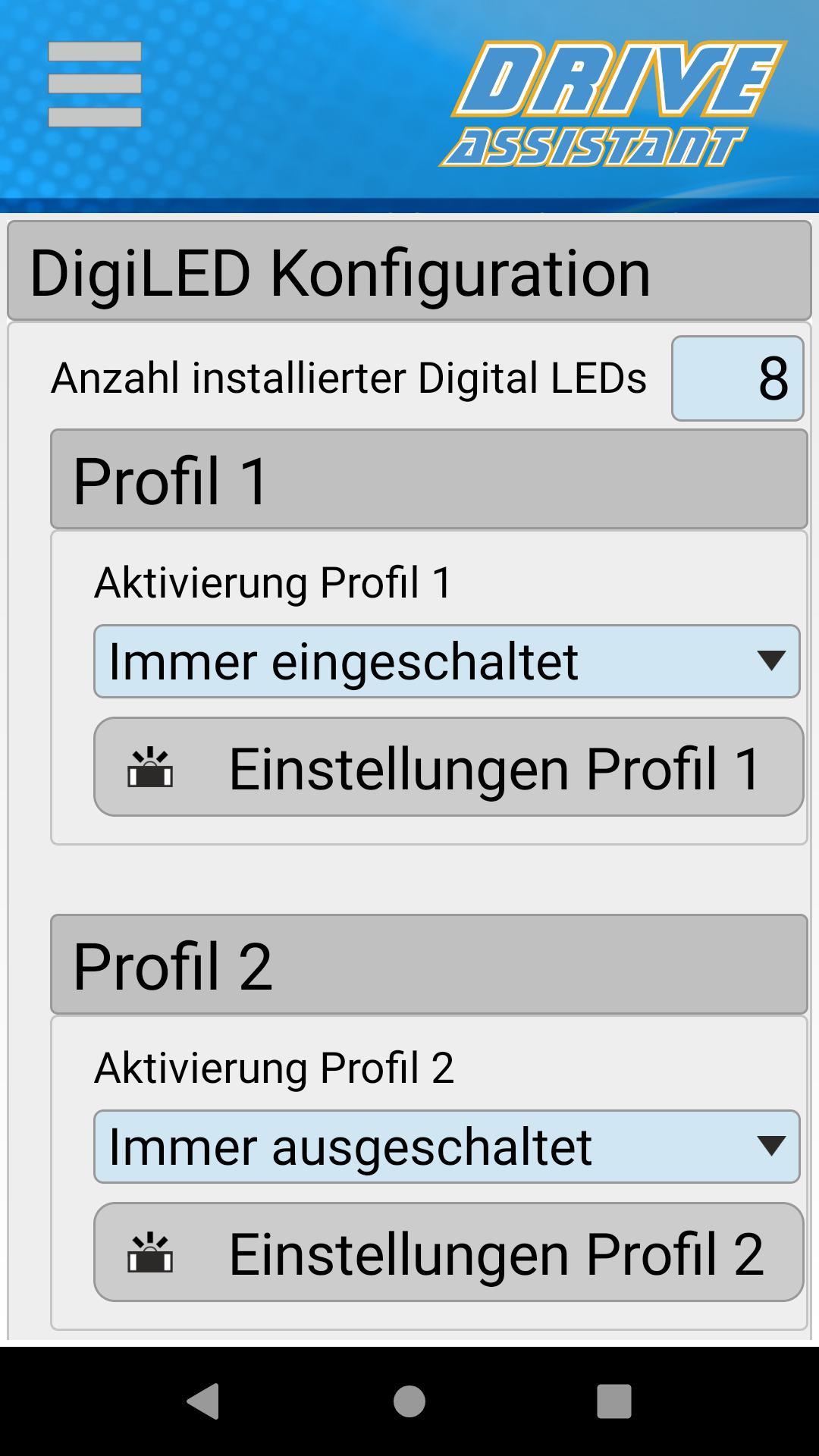Collapse the Profil 1 section header

tap(429, 479)
